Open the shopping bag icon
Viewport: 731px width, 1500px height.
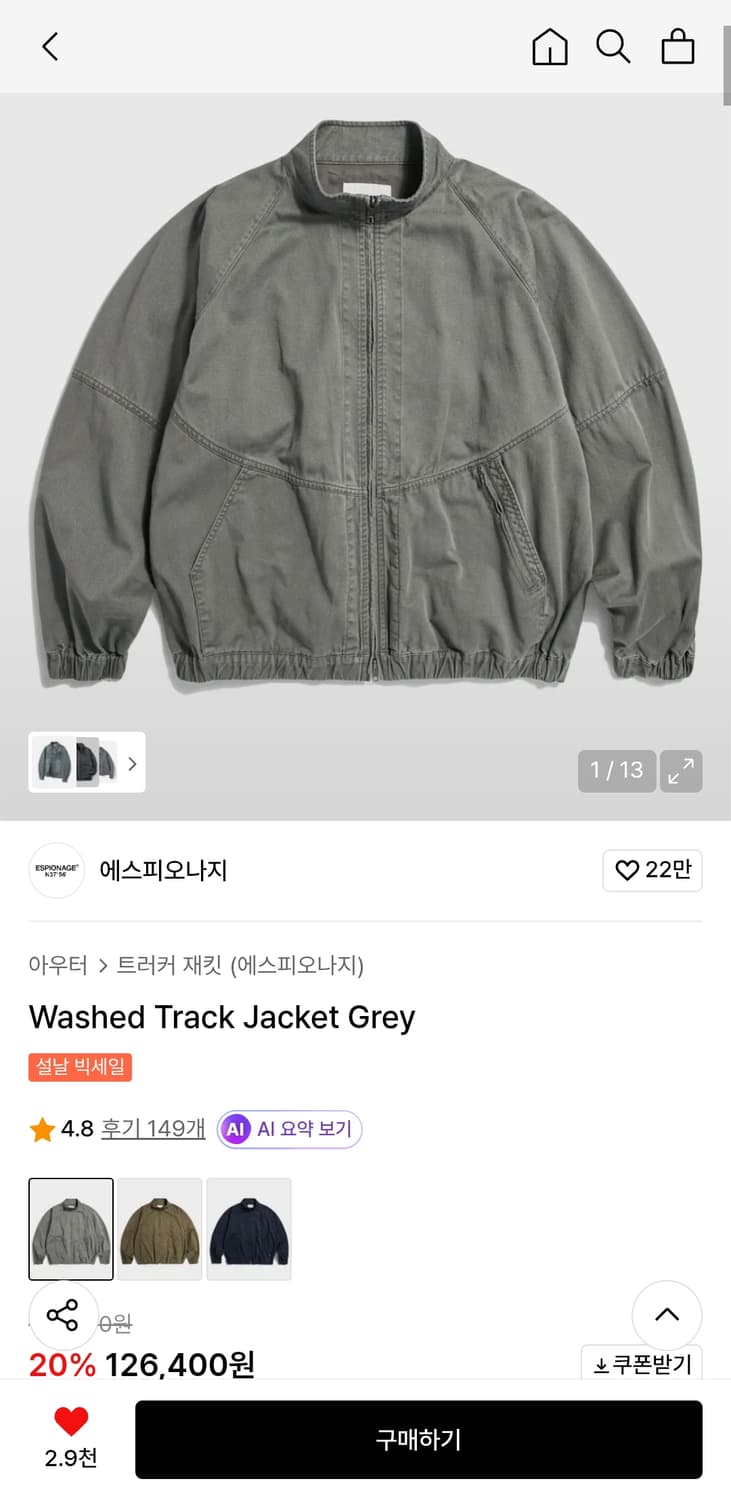[678, 46]
